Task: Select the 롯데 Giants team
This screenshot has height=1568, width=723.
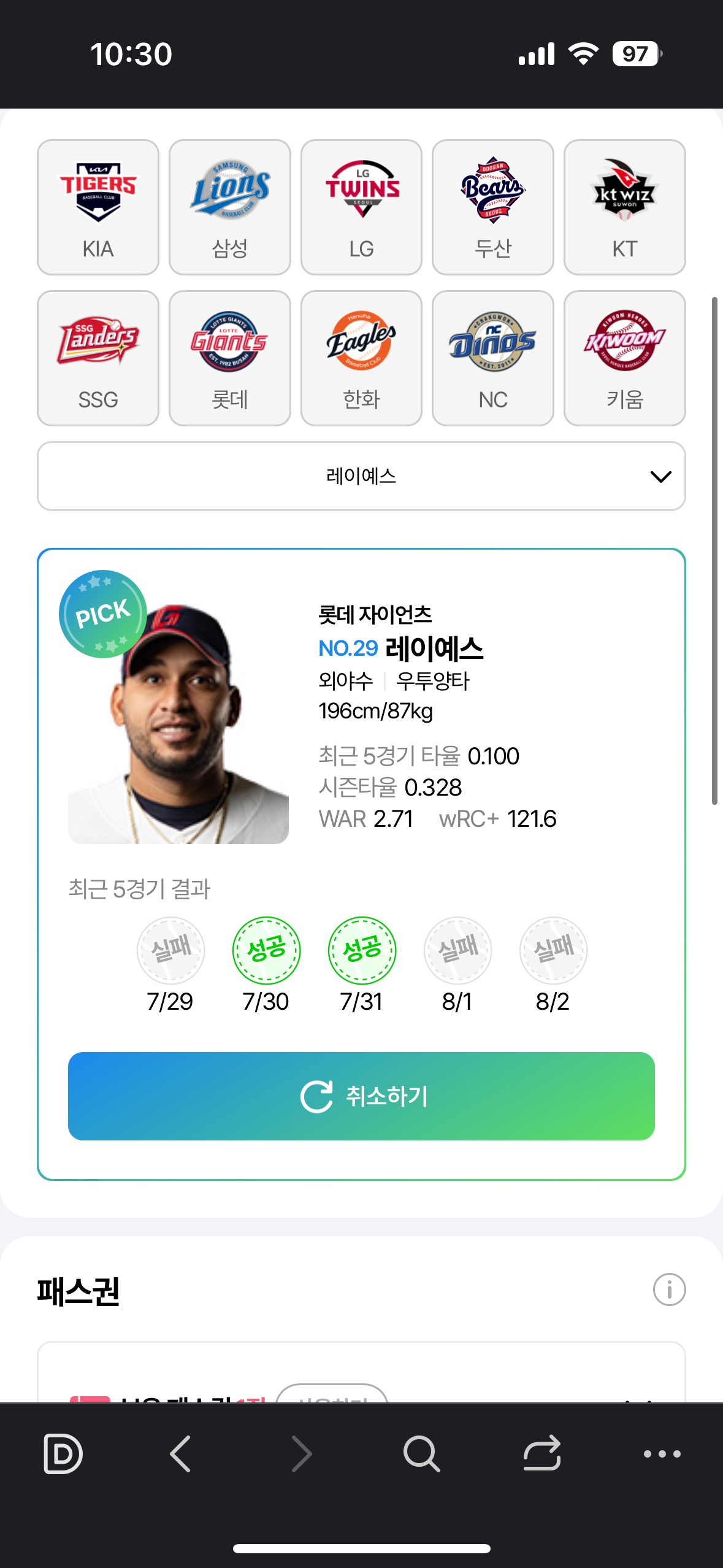Action: [229, 358]
